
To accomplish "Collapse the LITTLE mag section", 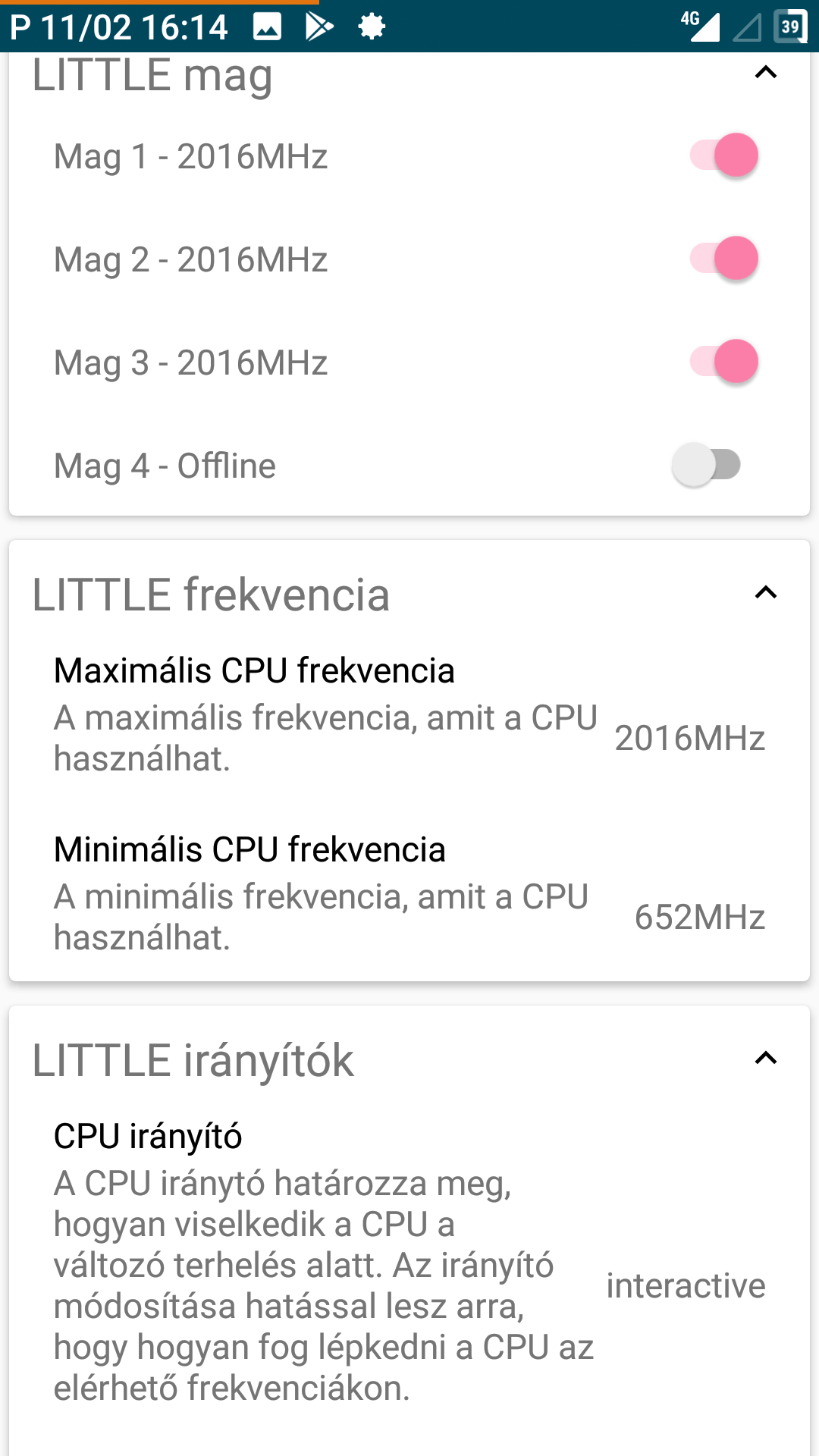I will pos(766,73).
